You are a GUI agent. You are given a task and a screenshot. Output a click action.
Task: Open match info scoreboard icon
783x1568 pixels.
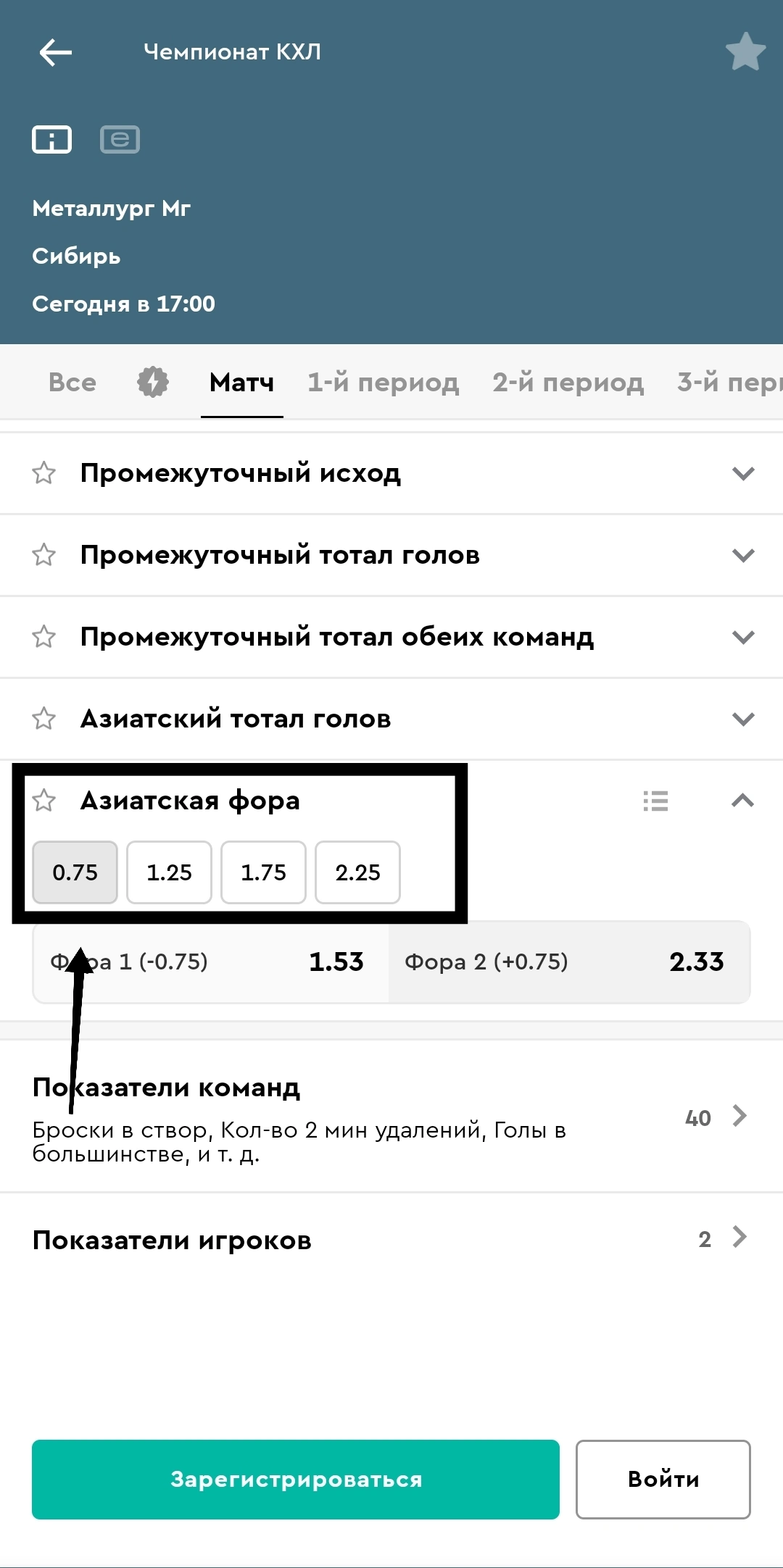tap(51, 139)
